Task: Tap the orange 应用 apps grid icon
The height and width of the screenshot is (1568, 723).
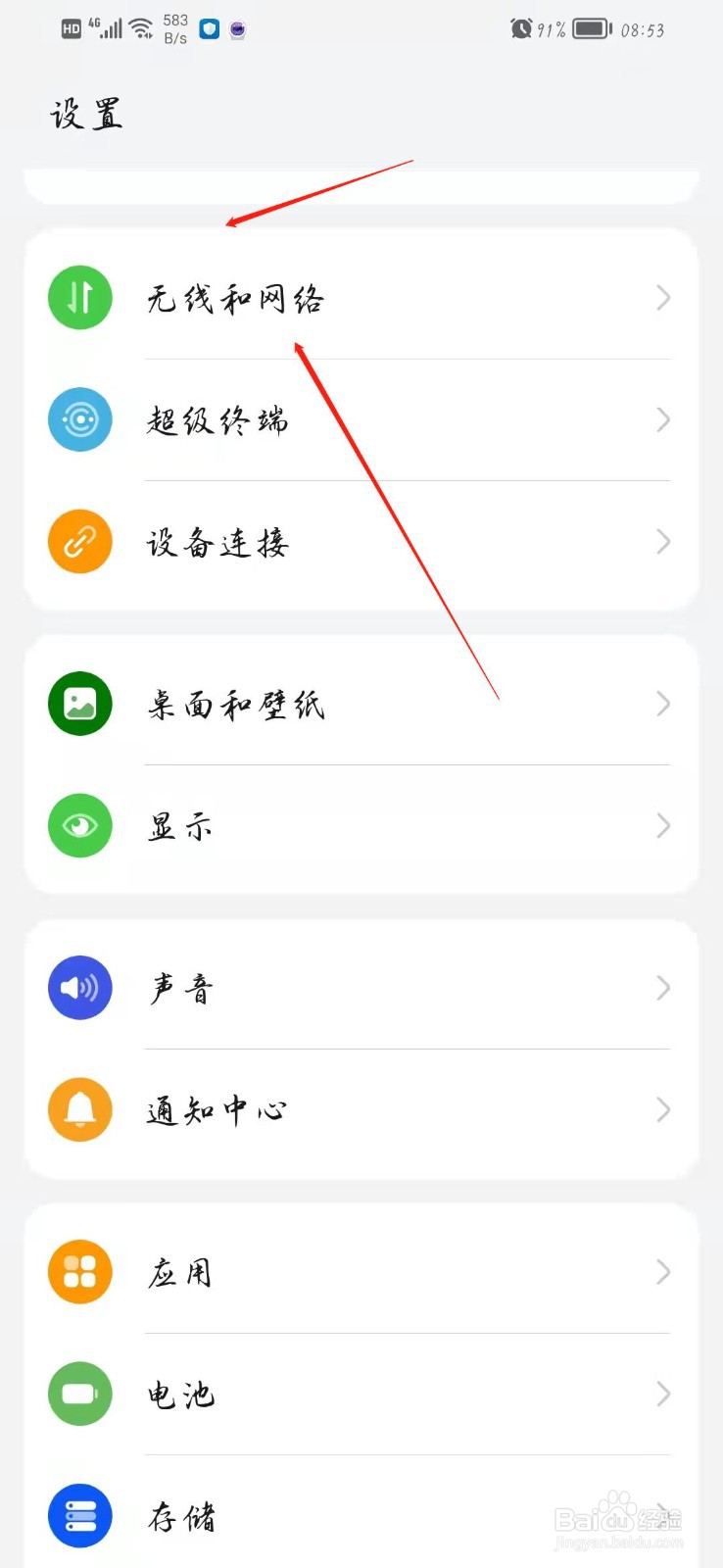Action: 80,1272
